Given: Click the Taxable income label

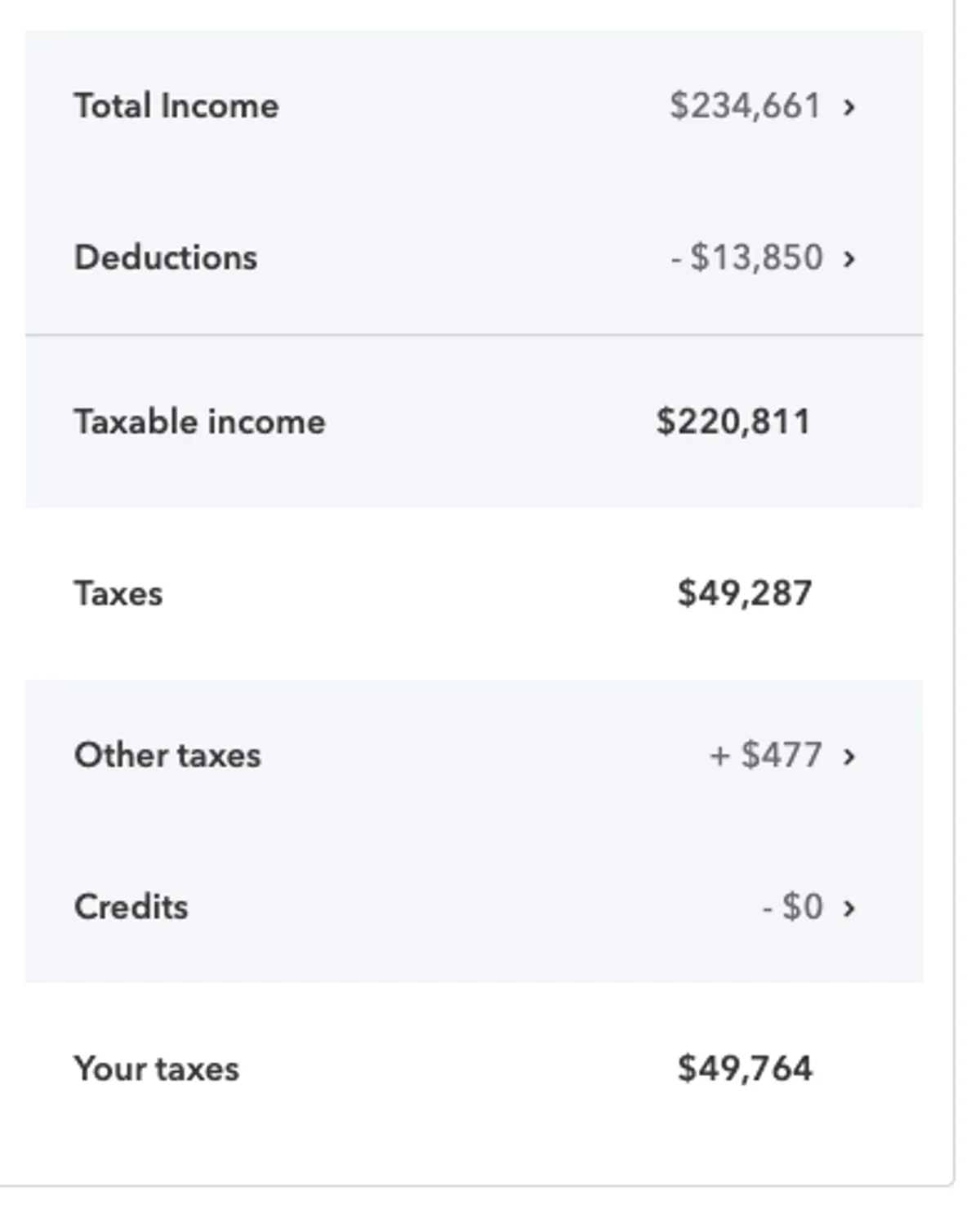Looking at the screenshot, I should [x=200, y=422].
